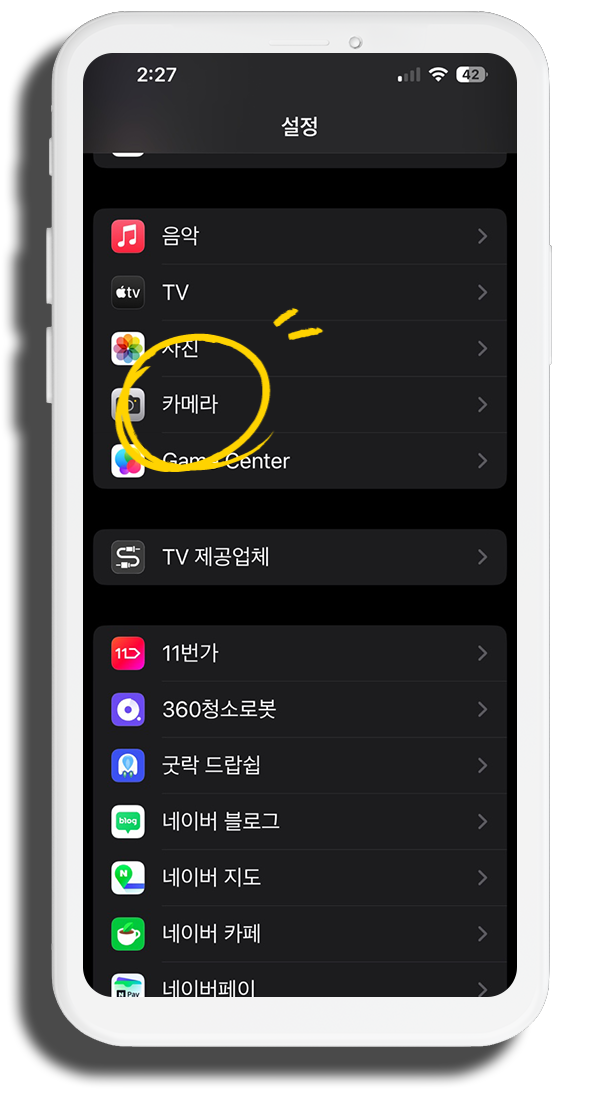Open 네이버 블로그 settings

point(300,821)
